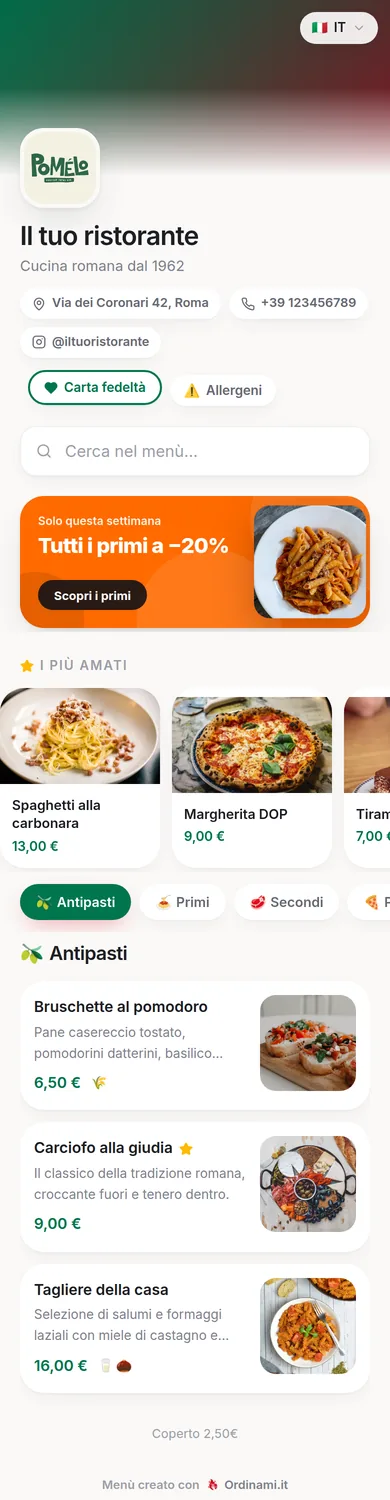Switch to the Secondi category
Screen dimensions: 390x1500
coord(286,902)
